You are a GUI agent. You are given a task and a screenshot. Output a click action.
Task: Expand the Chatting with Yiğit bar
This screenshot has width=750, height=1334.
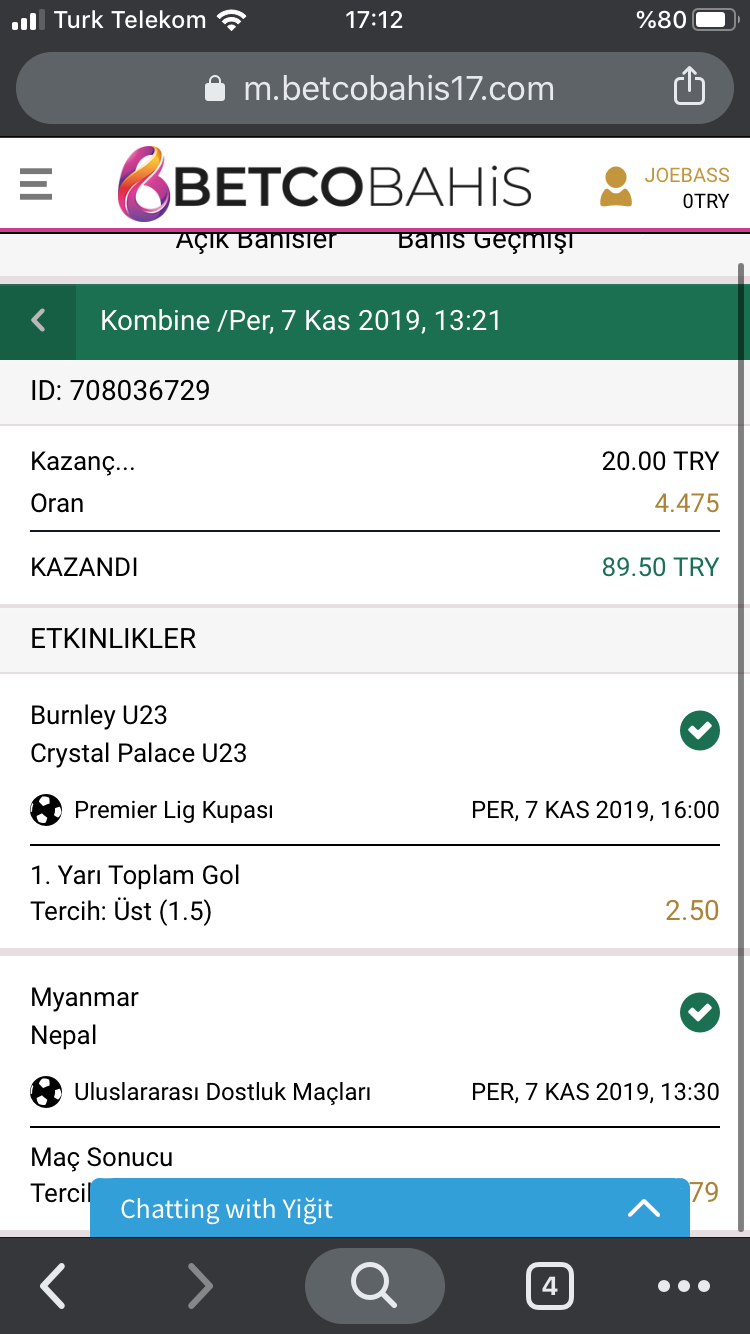tap(390, 1208)
